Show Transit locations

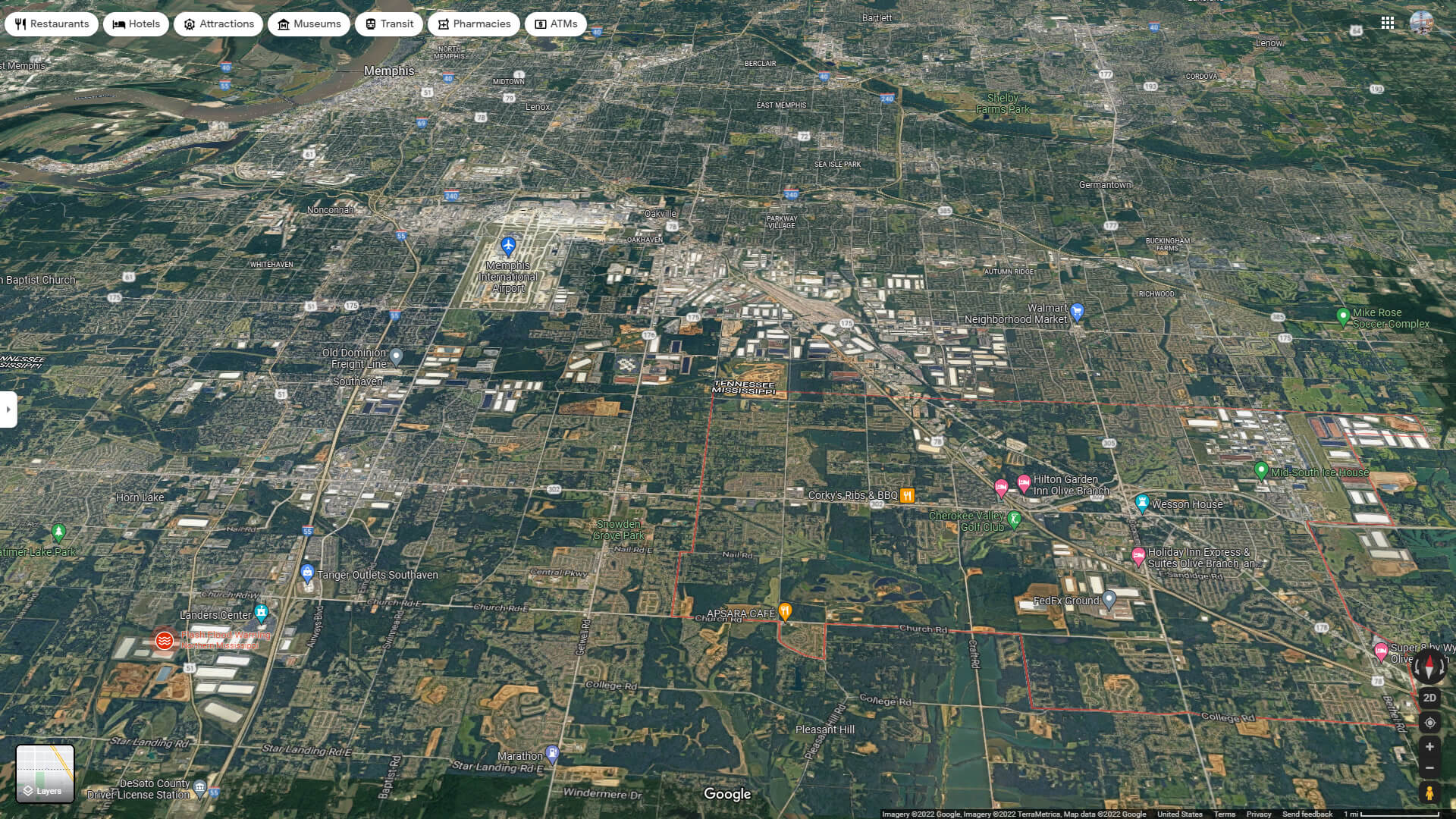[389, 24]
